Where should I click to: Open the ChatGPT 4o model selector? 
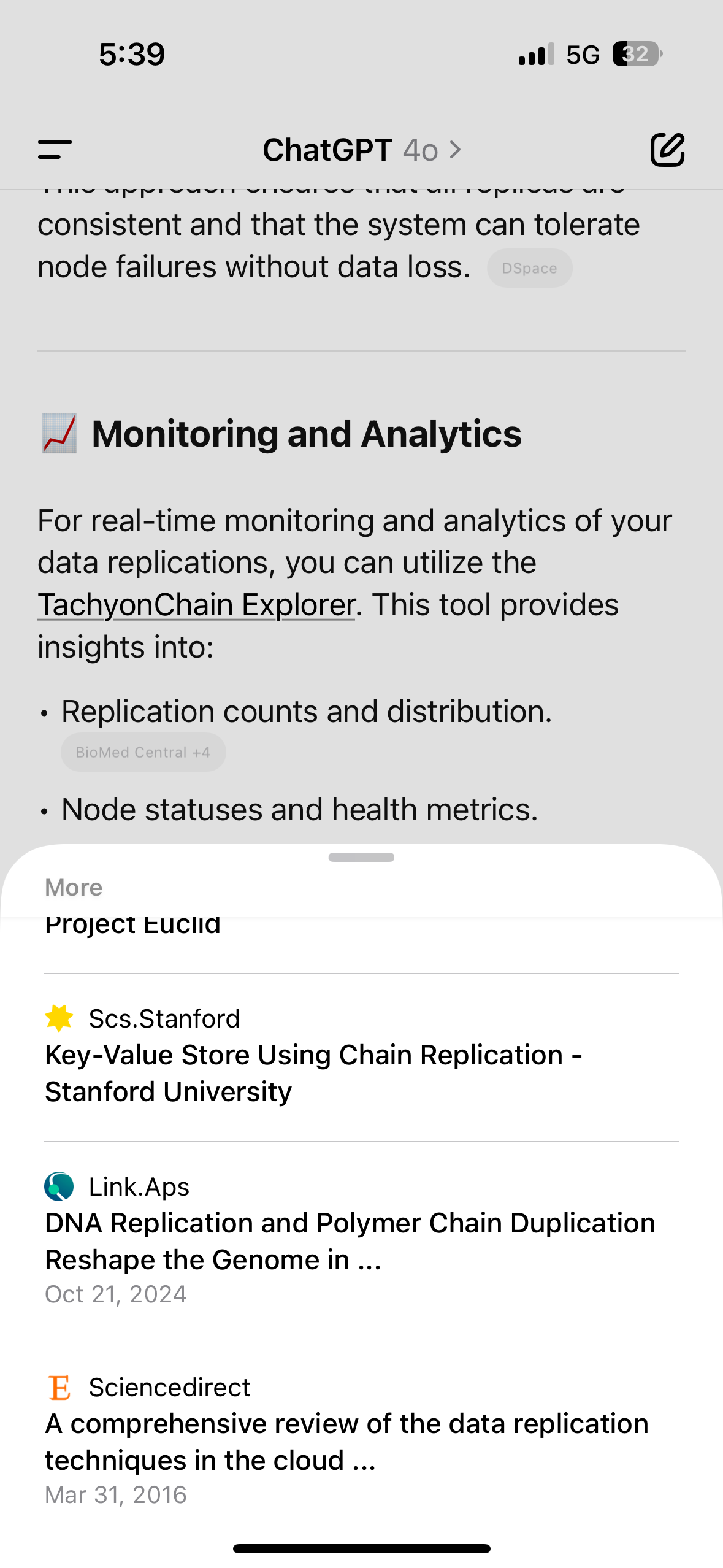pos(362,150)
